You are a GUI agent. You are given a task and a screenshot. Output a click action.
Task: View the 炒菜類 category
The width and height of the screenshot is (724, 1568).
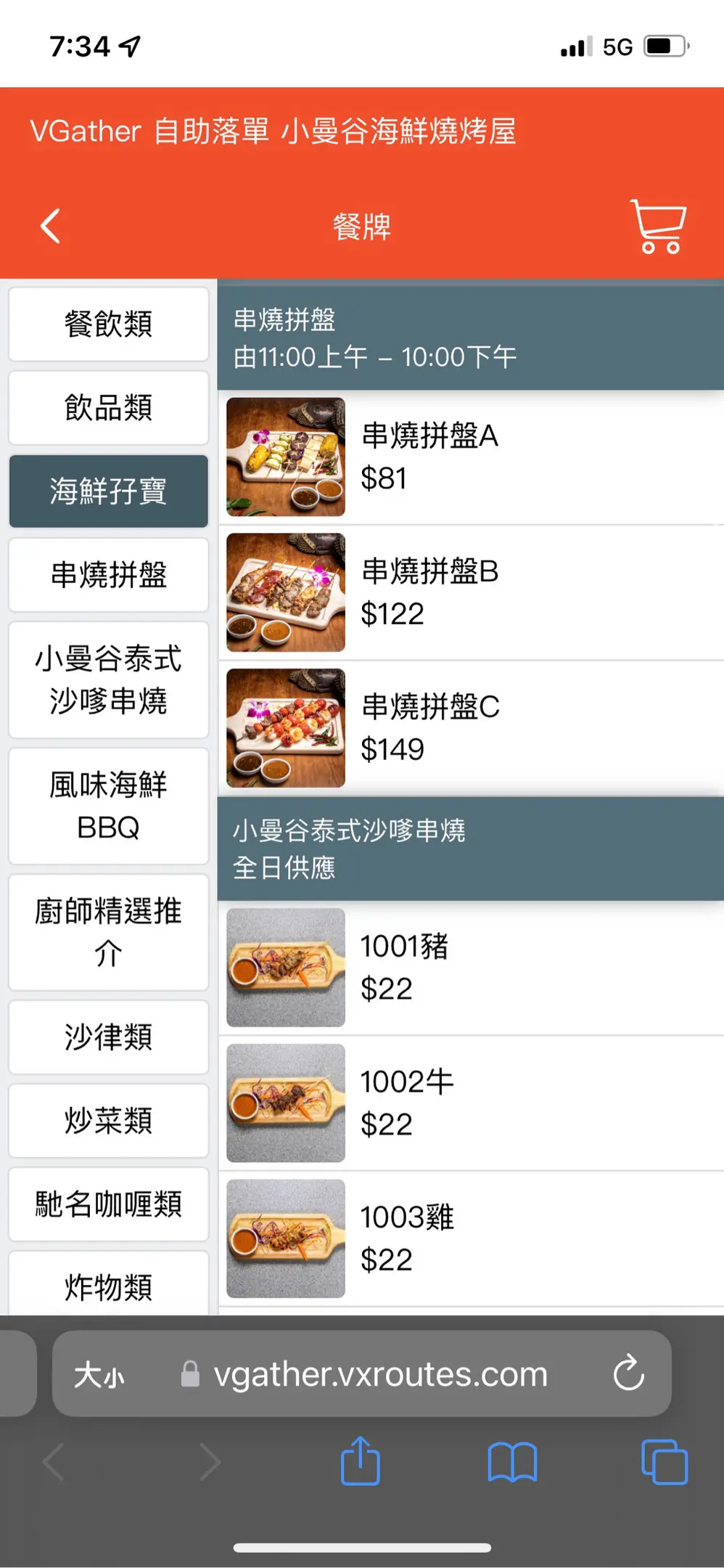[108, 1120]
